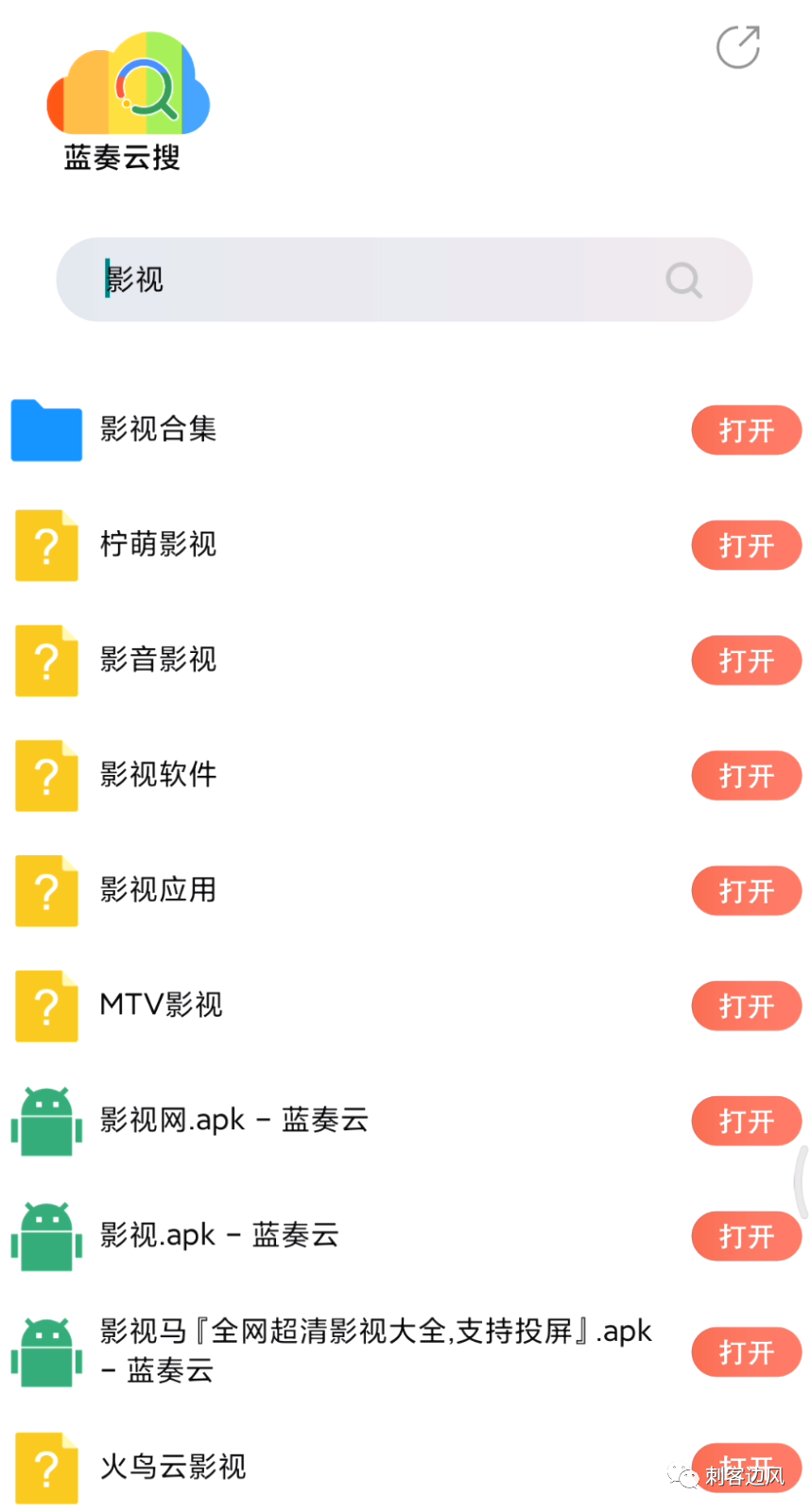Focus the search field containing 影视
The height and width of the screenshot is (1512, 811).
(x=378, y=280)
